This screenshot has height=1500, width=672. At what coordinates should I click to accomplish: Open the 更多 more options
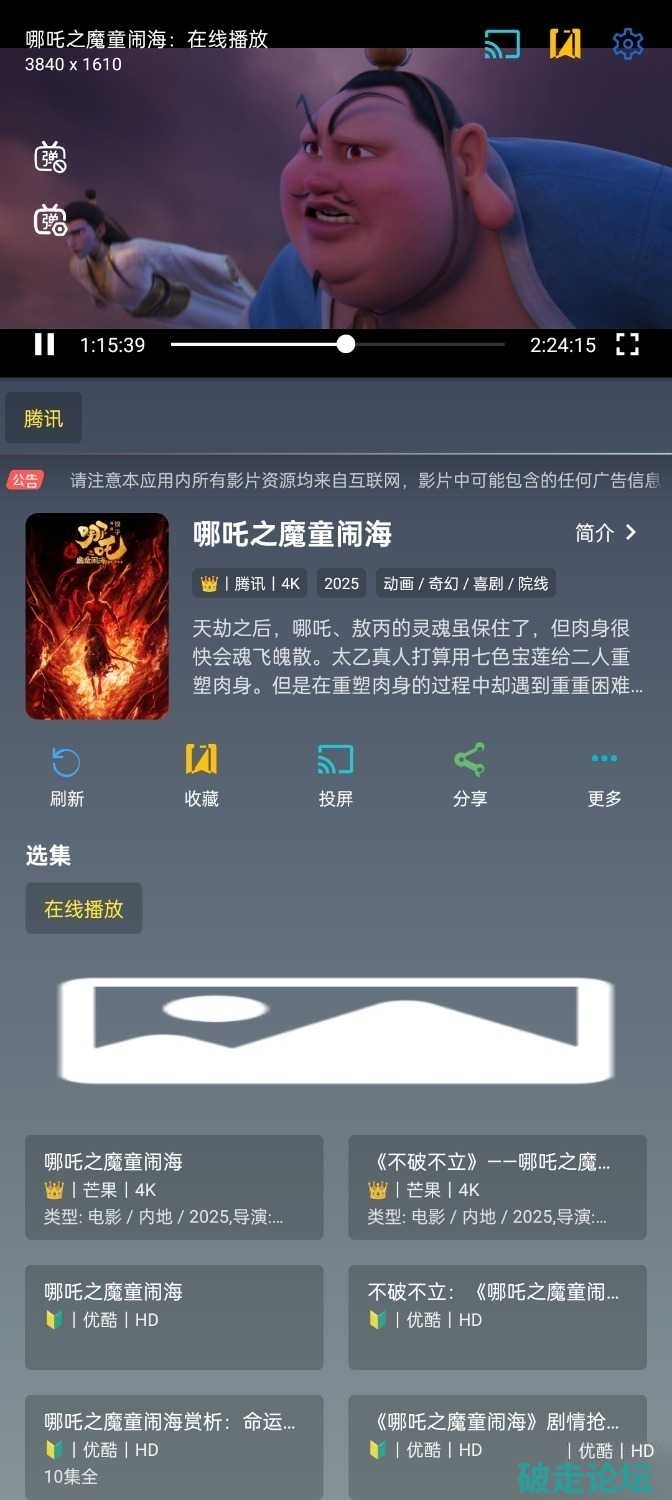point(604,775)
